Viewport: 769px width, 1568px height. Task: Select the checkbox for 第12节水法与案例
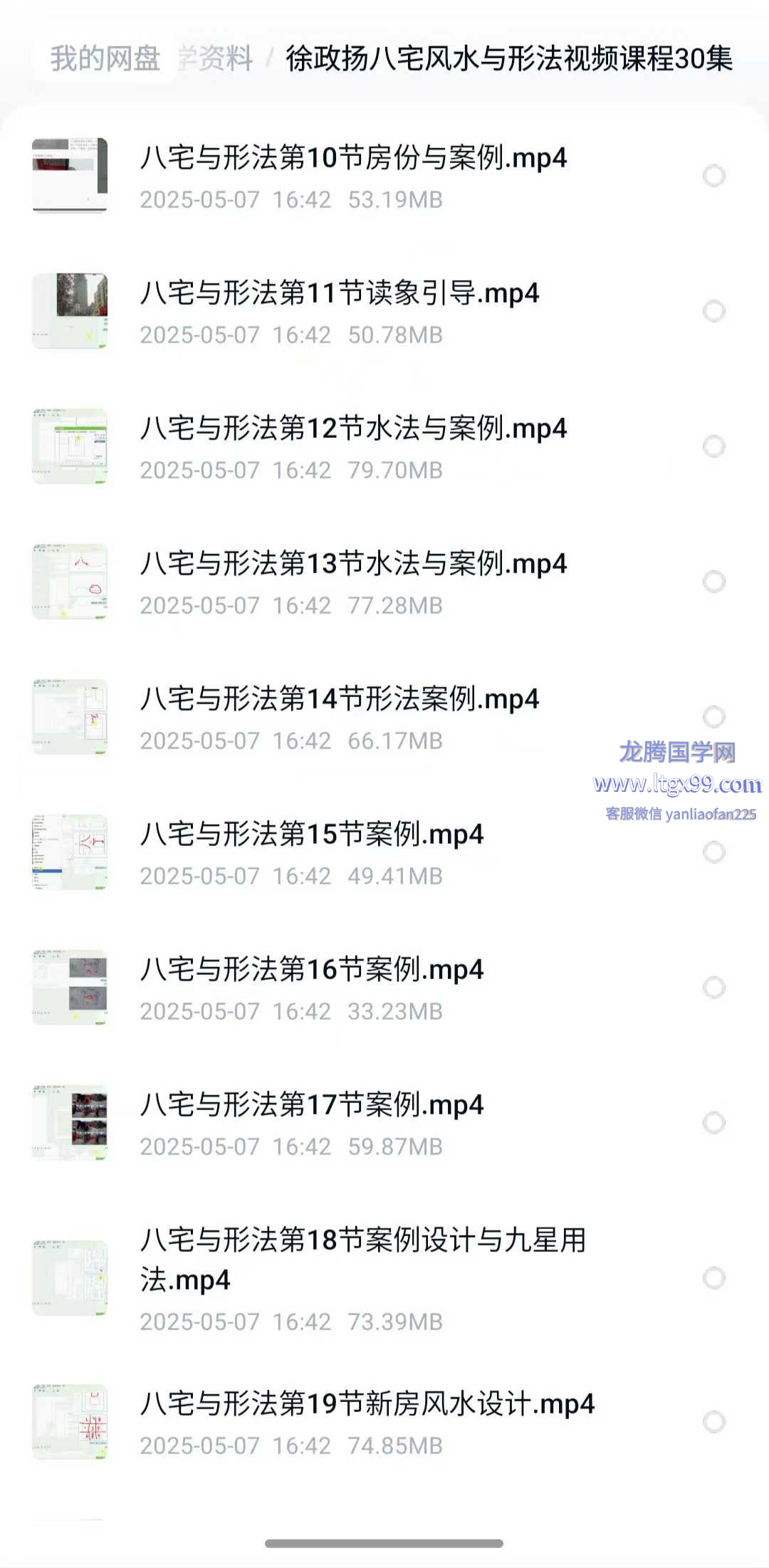[713, 446]
